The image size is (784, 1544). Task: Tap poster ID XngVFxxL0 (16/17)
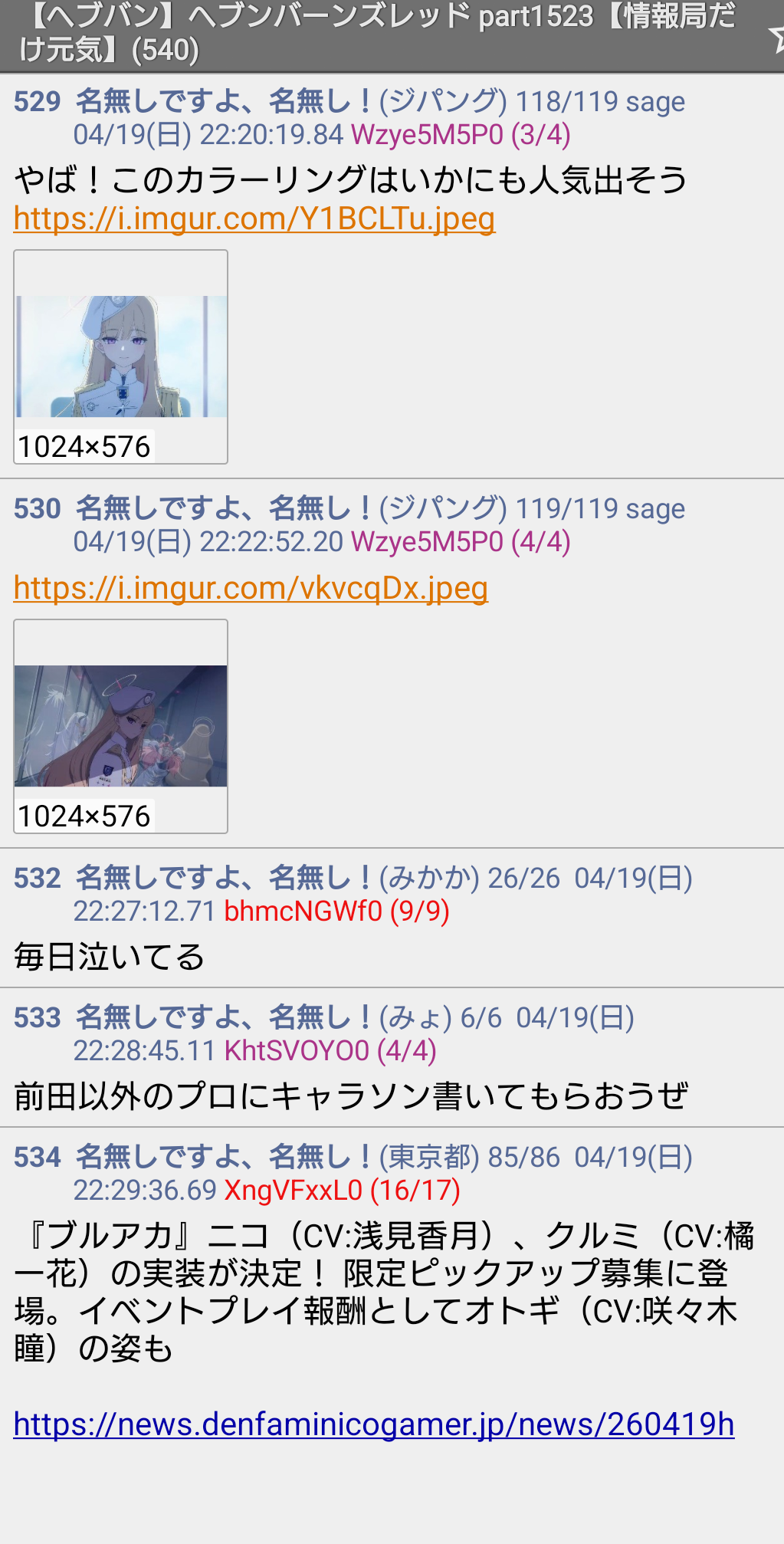point(342,1191)
